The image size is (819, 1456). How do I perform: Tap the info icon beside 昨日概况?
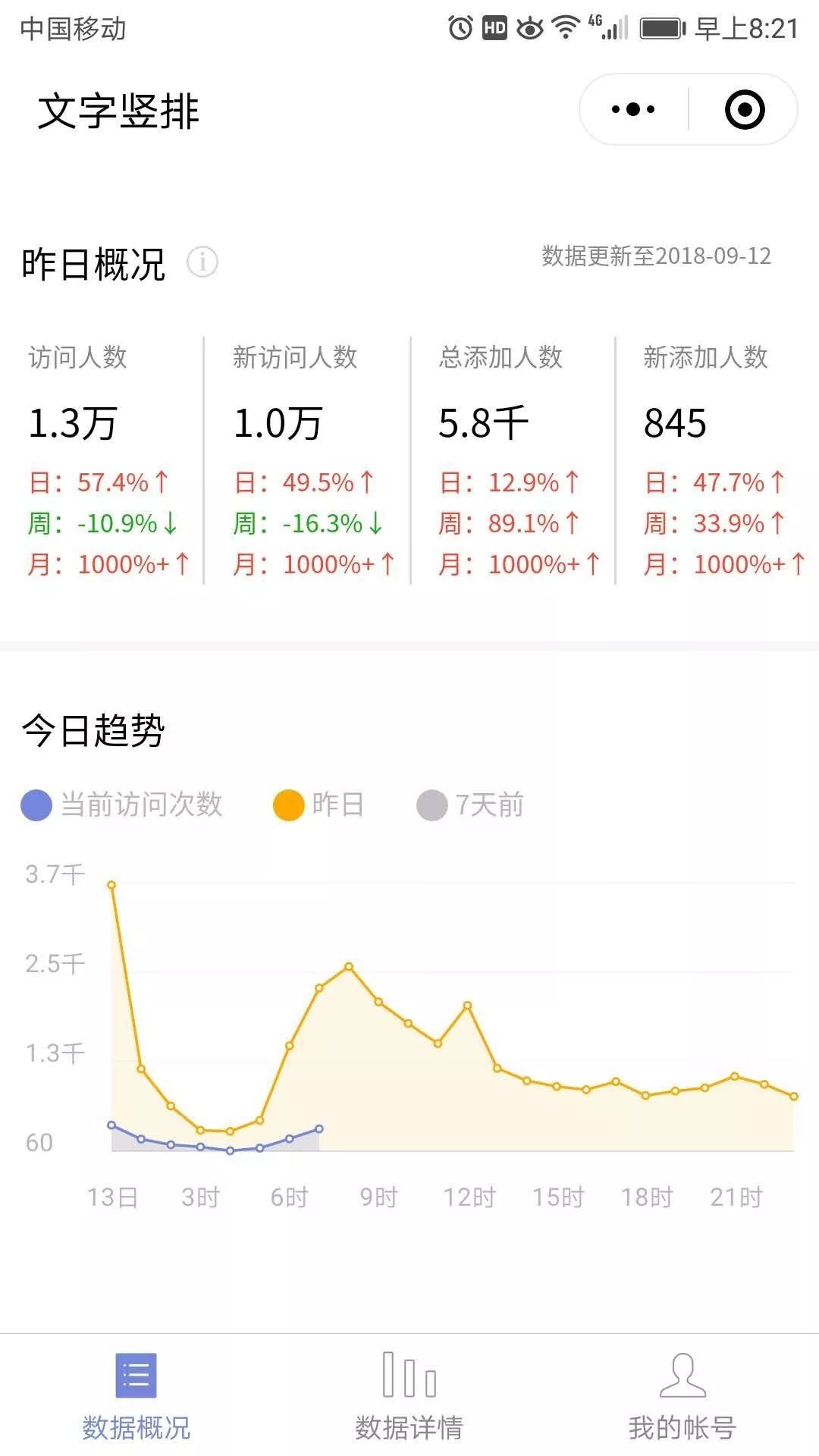pos(202,262)
